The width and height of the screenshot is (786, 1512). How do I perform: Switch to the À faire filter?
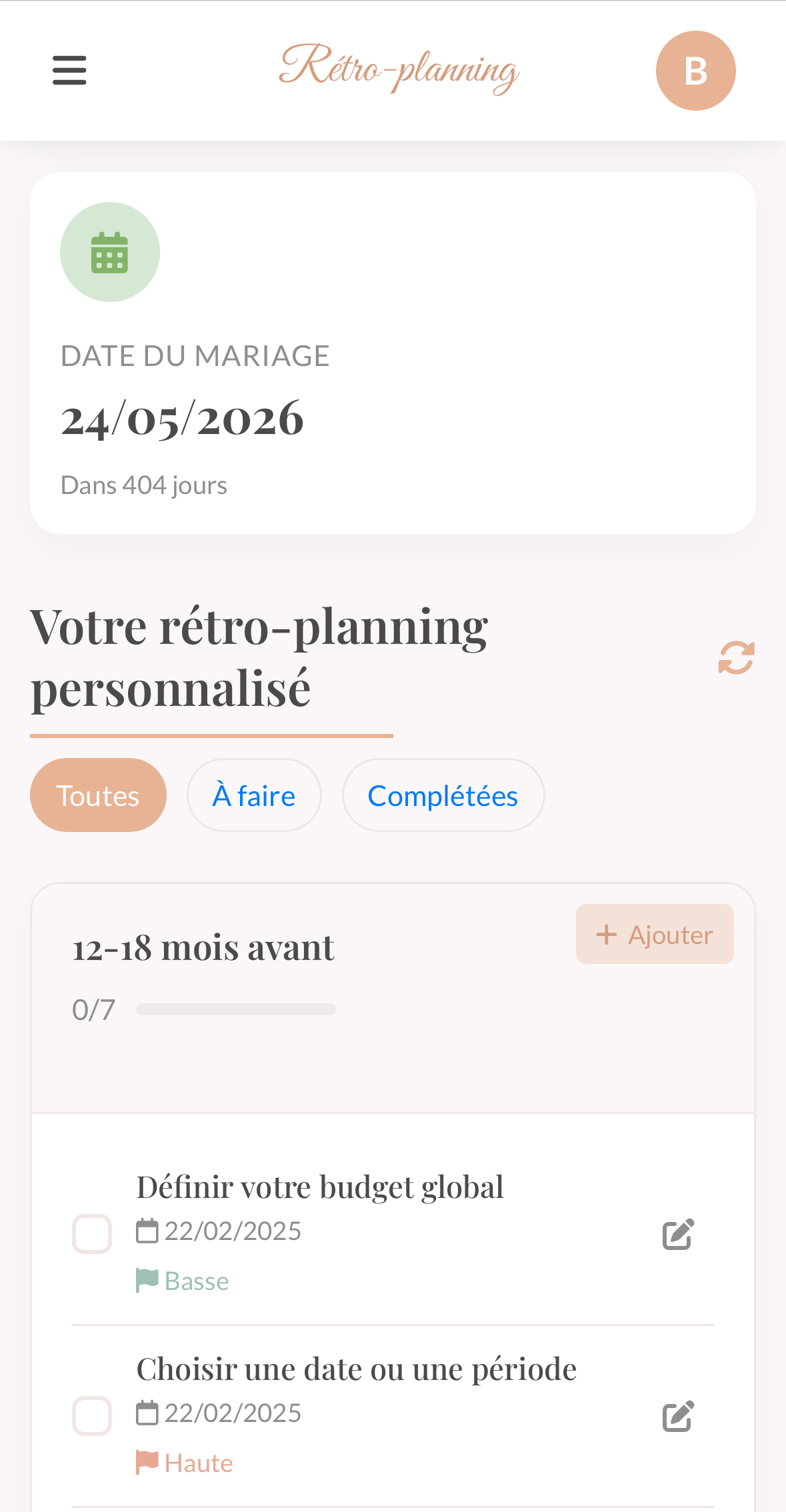[254, 795]
